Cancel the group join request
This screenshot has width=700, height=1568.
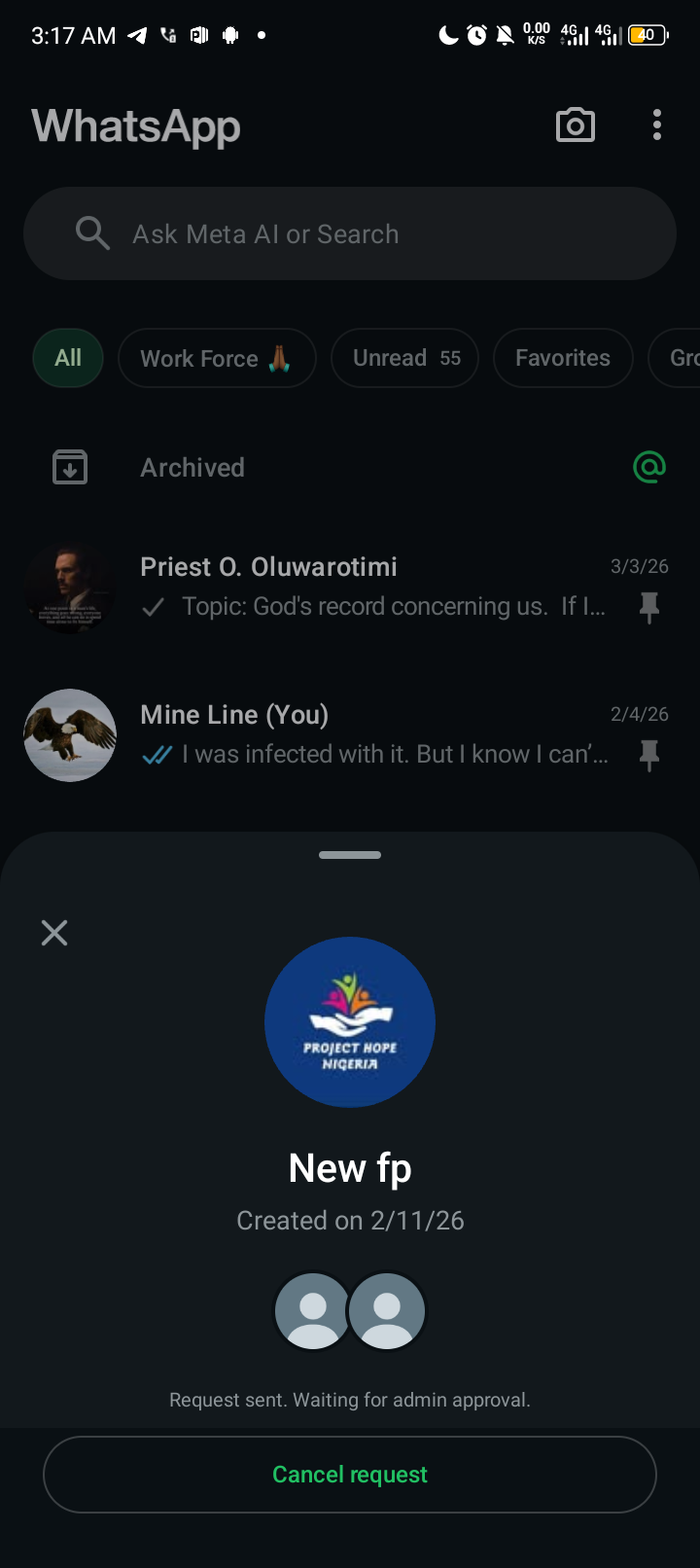tap(350, 1475)
